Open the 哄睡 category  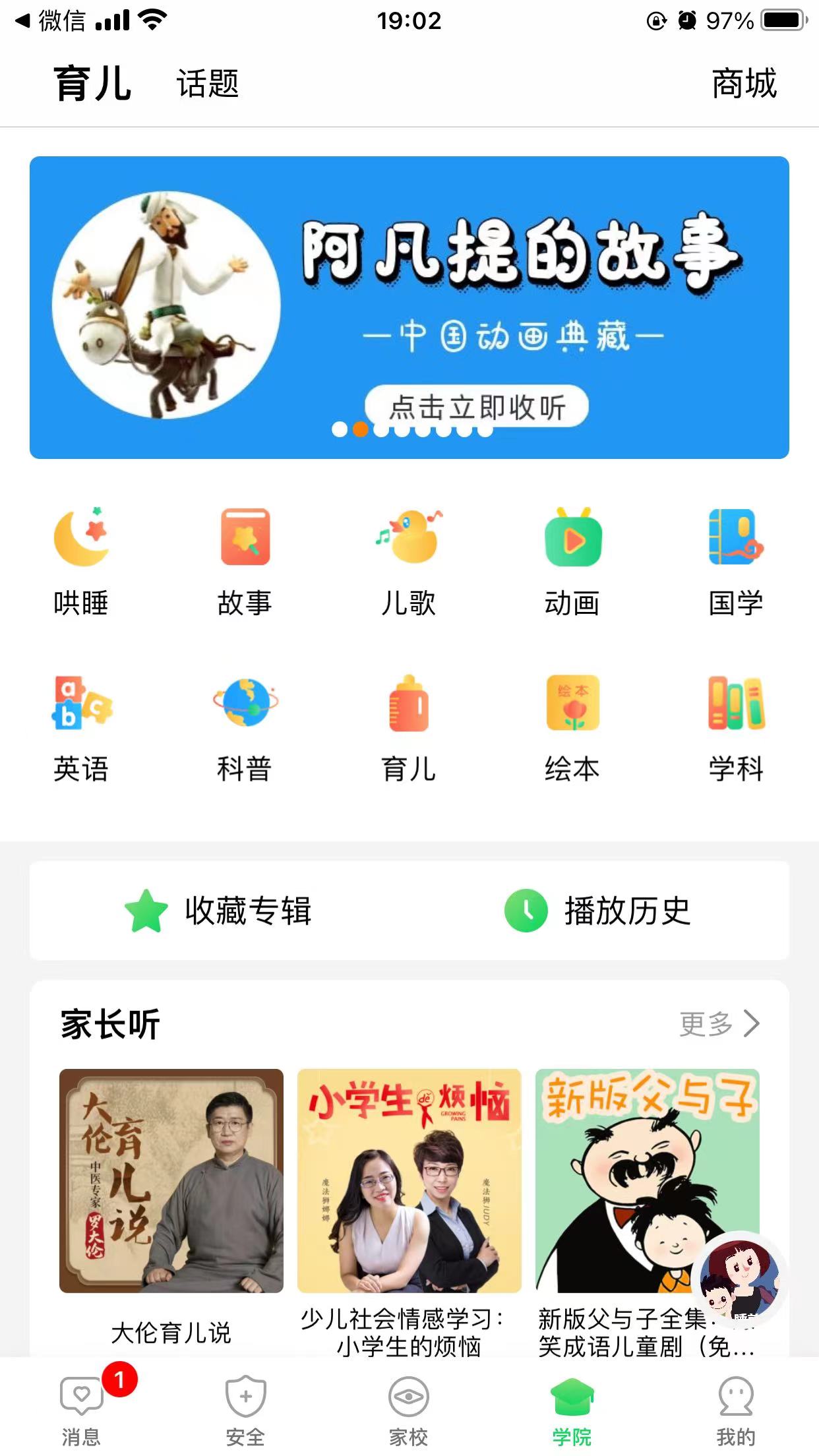point(81,561)
